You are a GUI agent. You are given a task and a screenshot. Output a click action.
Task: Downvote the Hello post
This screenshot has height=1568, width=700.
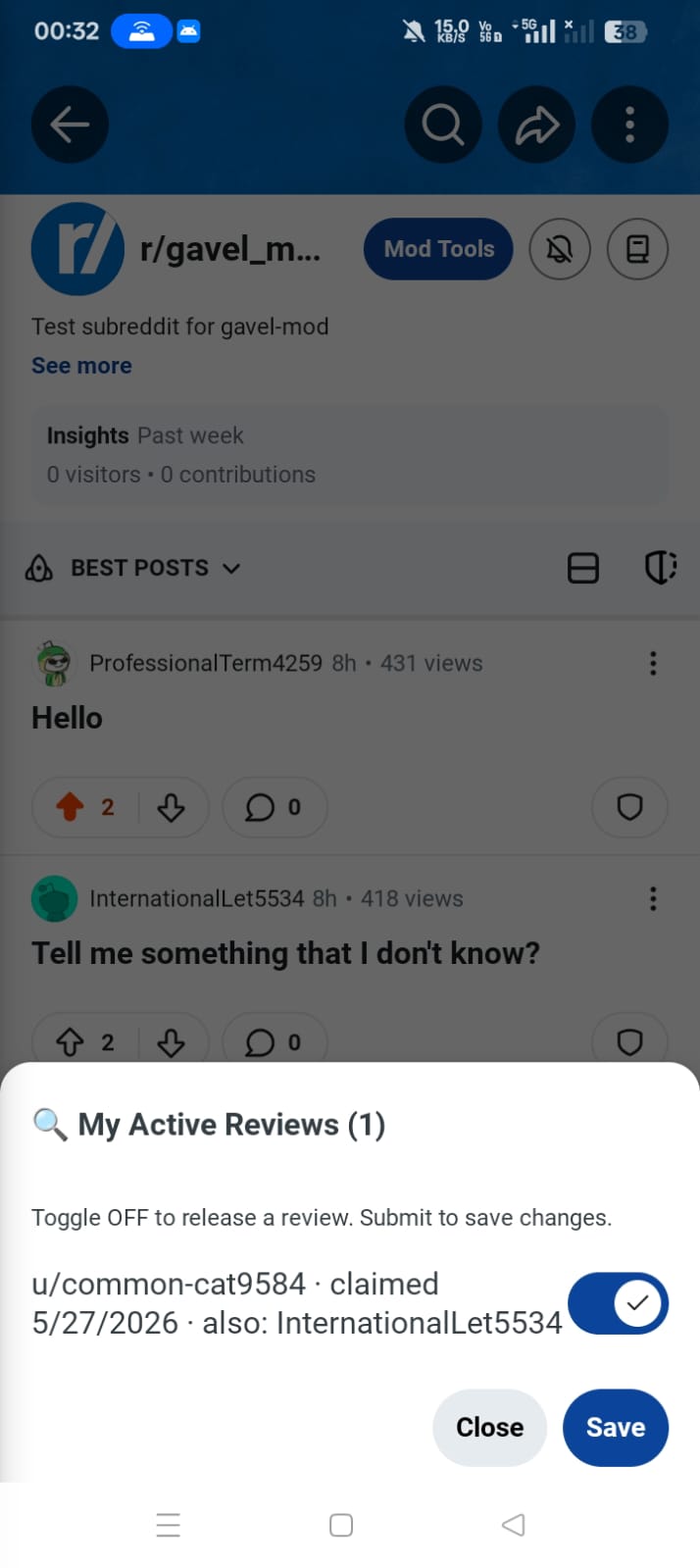tap(172, 807)
